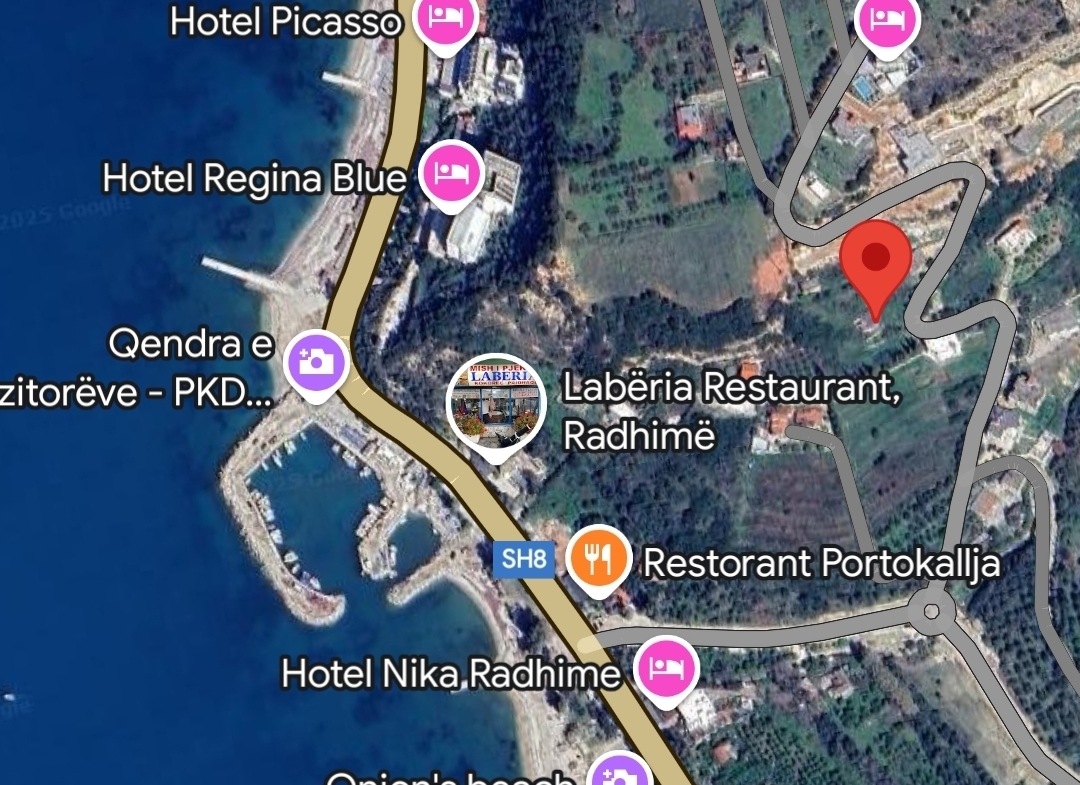Select the Restorant Portokallja food pin
Viewport: 1080px width, 785px height.
click(598, 558)
